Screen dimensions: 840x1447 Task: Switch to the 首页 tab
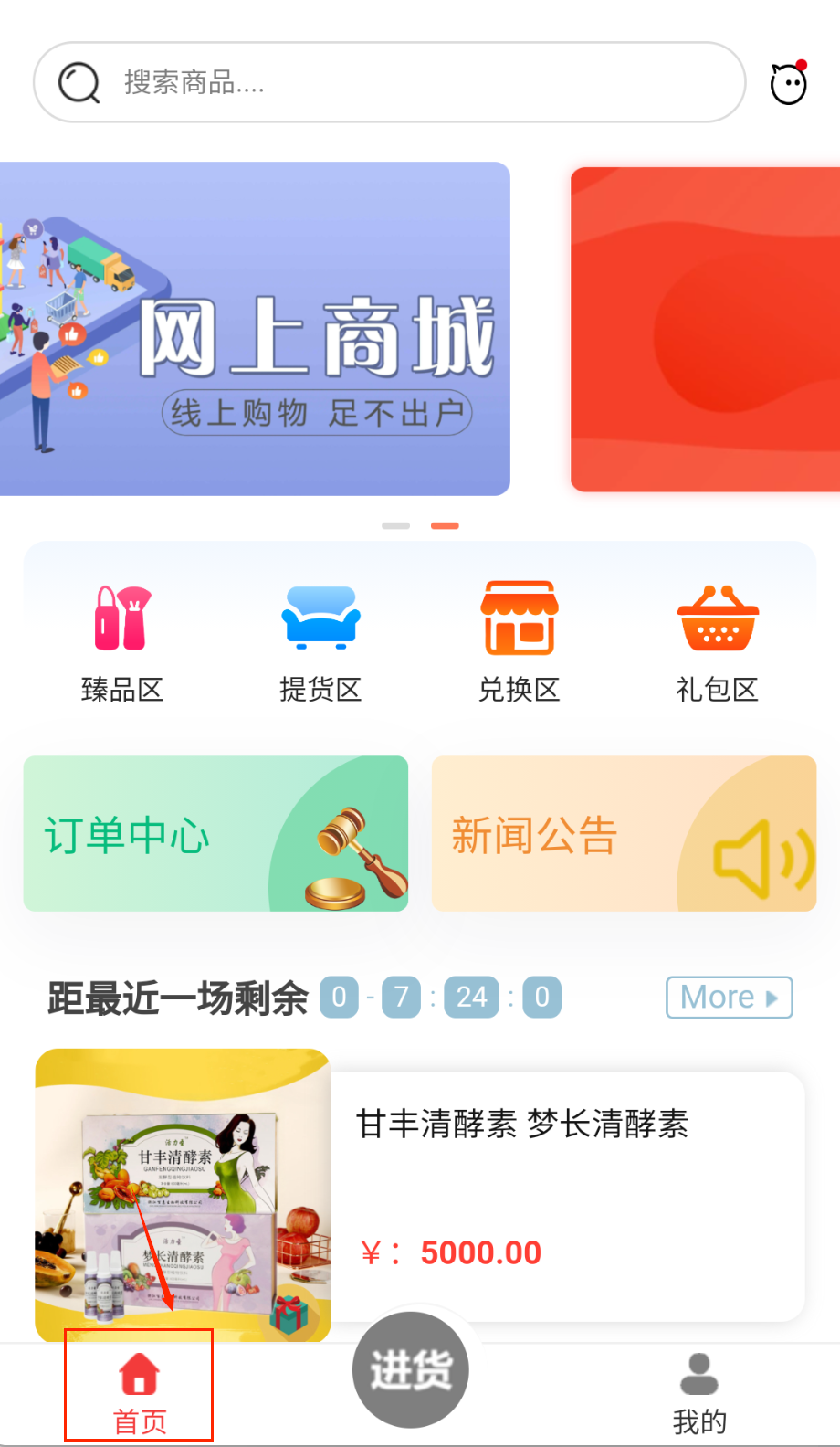tap(139, 1389)
